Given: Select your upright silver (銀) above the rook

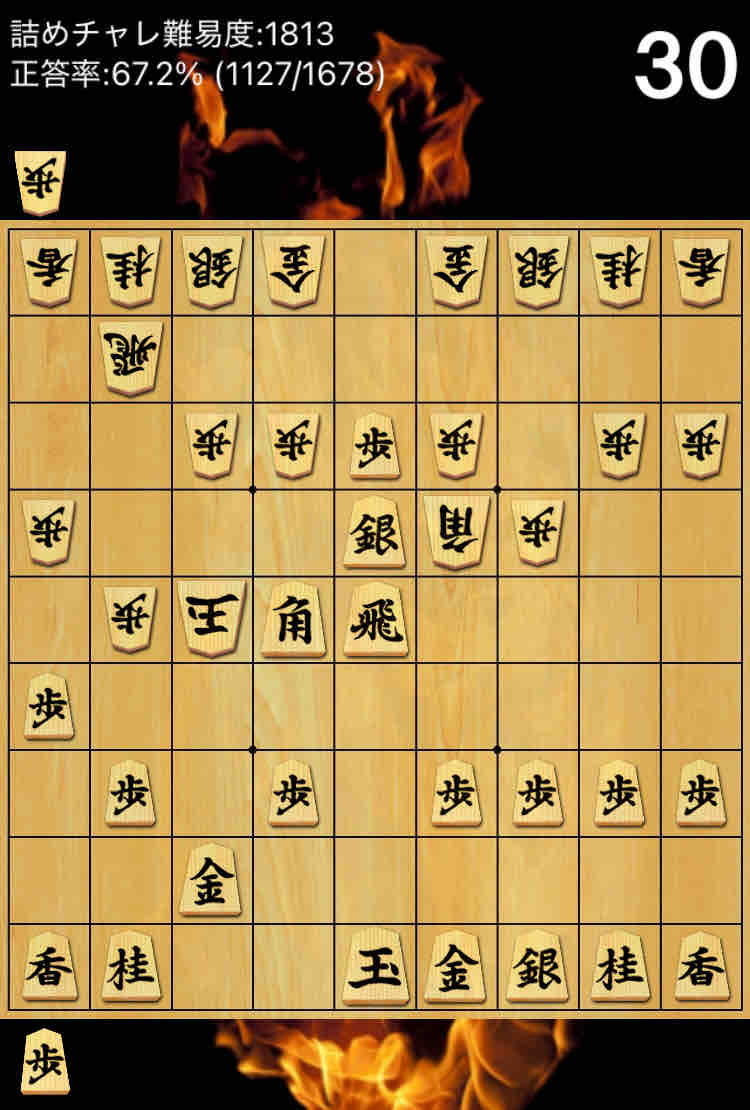Looking at the screenshot, I should coord(375,532).
